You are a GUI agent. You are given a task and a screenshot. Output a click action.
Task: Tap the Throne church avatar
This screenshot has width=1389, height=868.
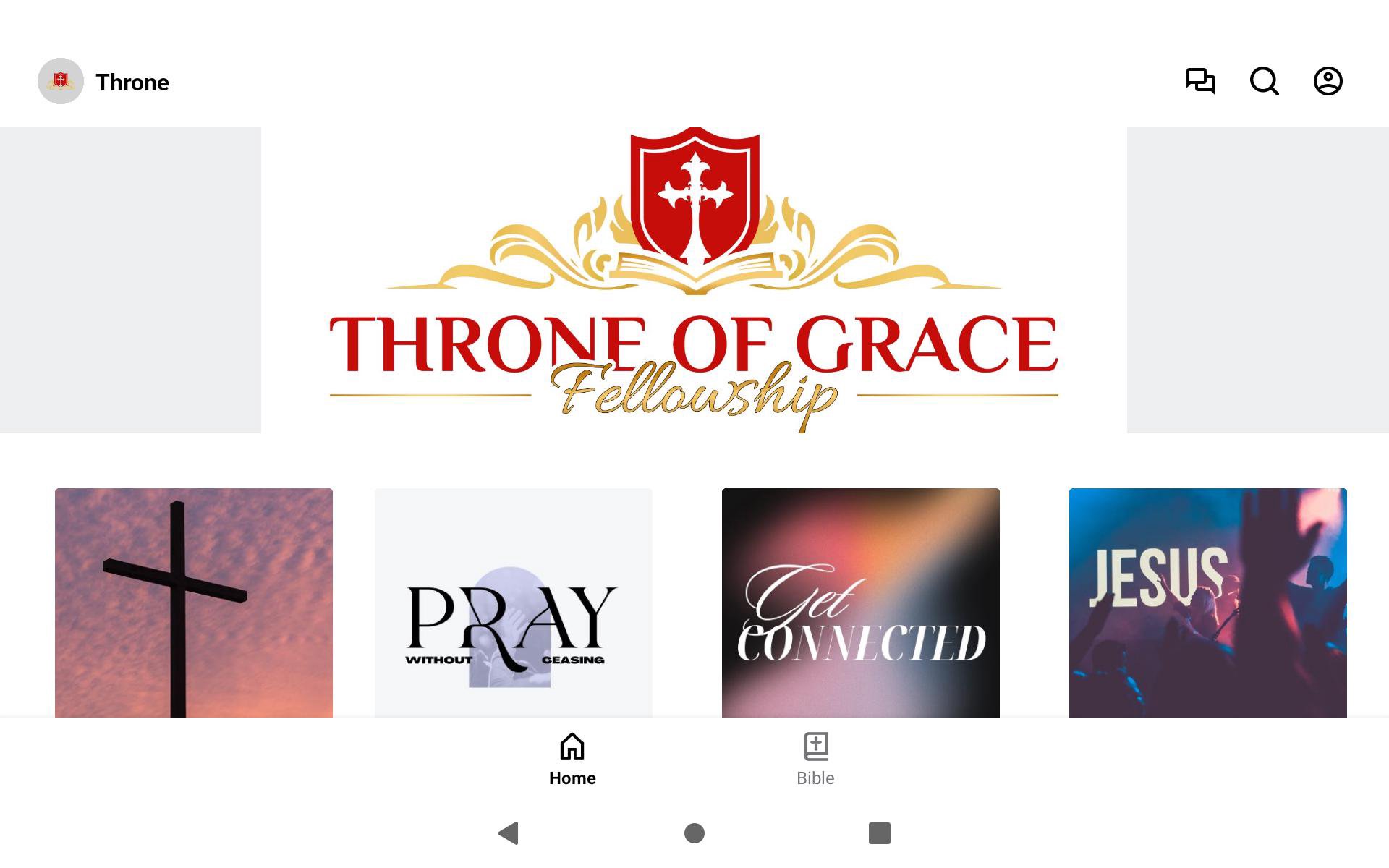coord(61,81)
